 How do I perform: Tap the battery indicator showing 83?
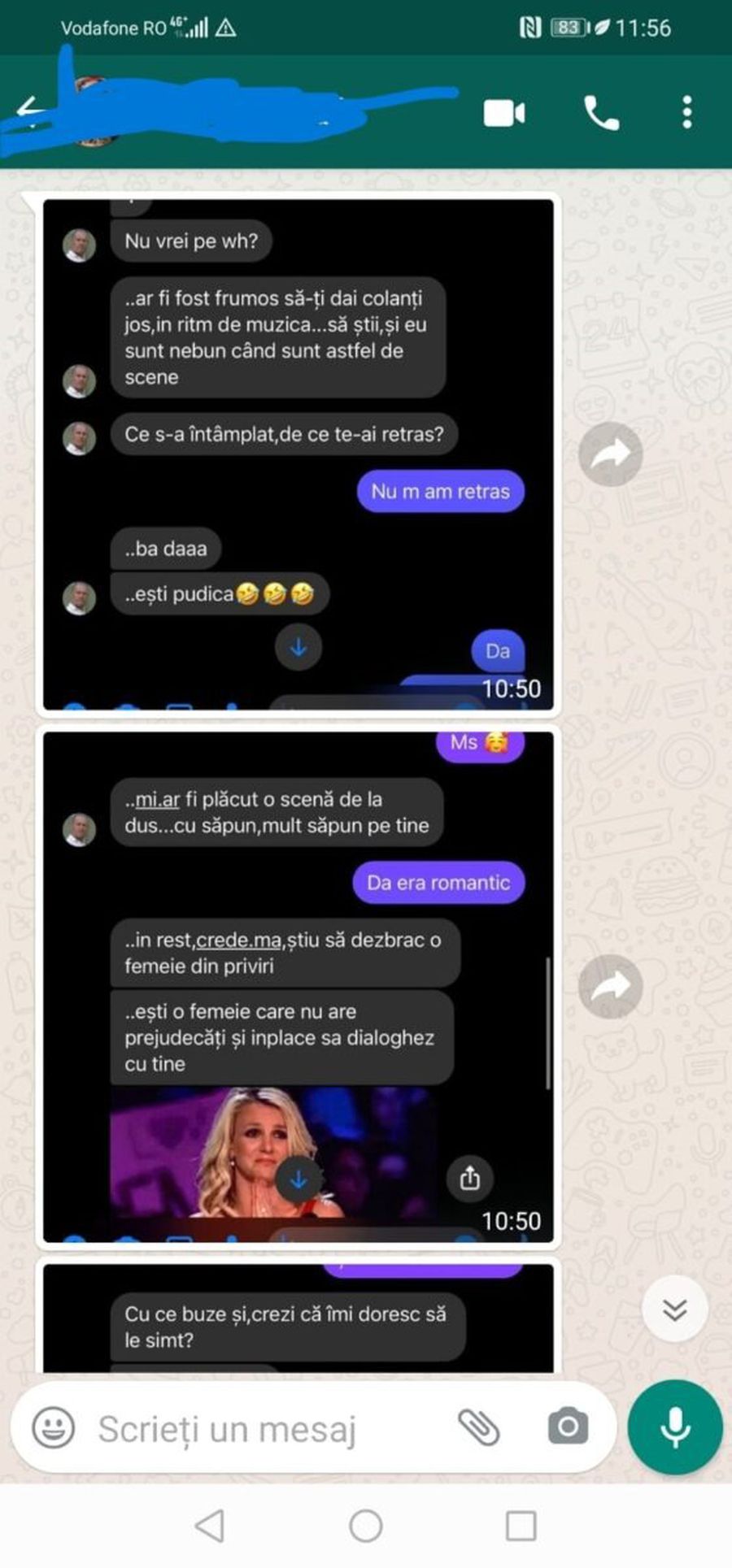pyautogui.click(x=567, y=28)
